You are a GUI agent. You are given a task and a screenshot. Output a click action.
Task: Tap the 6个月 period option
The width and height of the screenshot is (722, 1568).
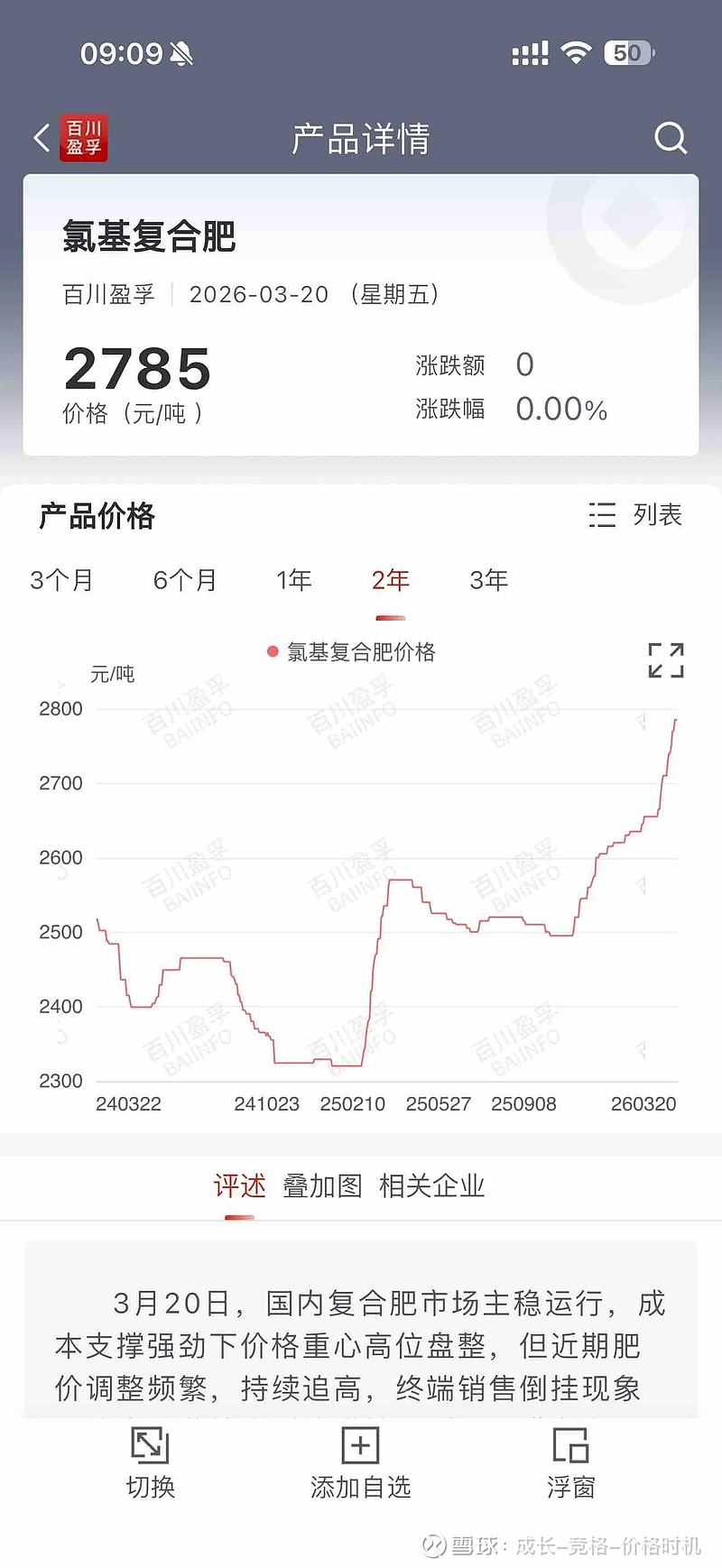pyautogui.click(x=184, y=580)
